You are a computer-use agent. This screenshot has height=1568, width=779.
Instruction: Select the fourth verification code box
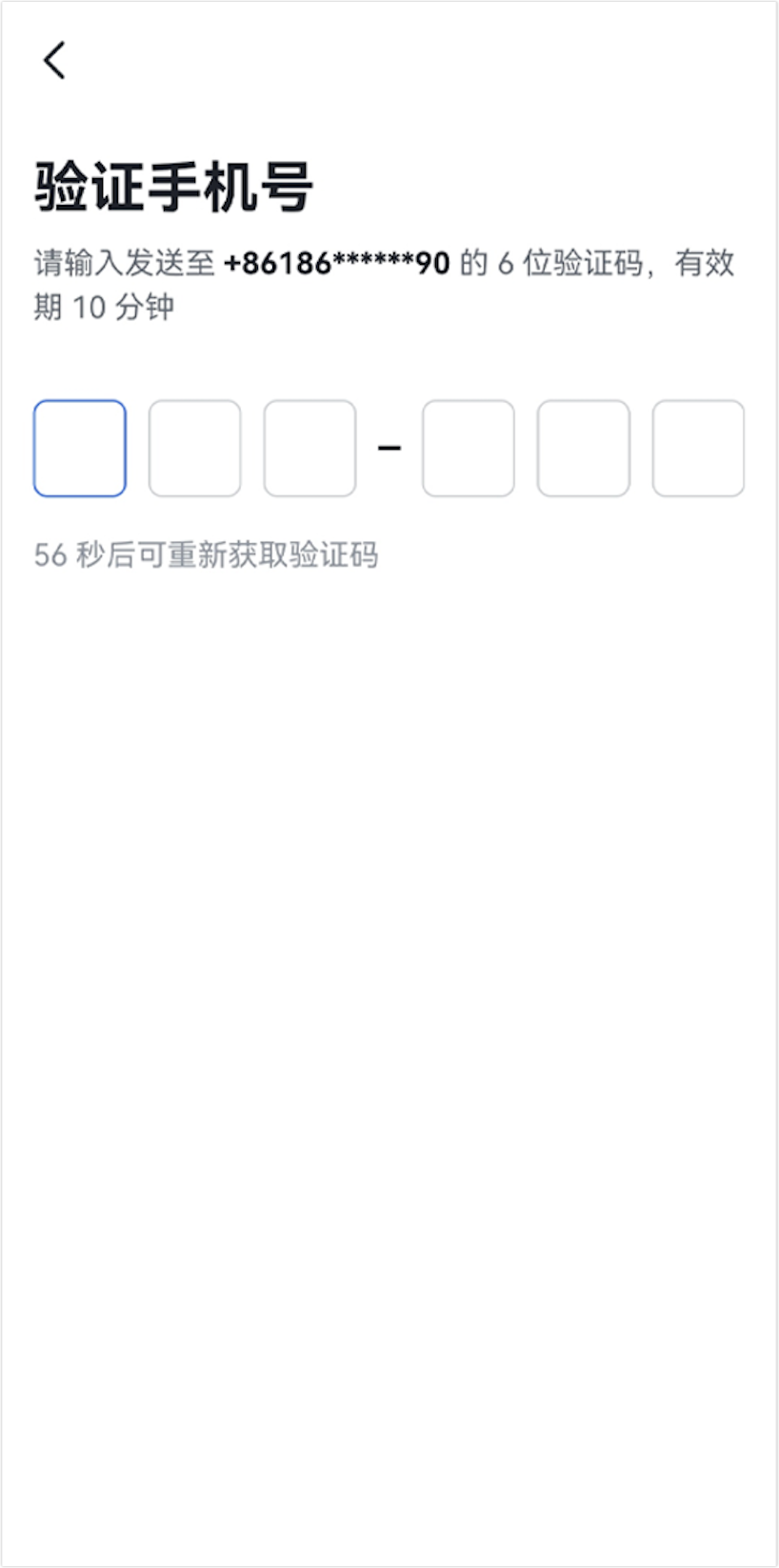pyautogui.click(x=469, y=449)
